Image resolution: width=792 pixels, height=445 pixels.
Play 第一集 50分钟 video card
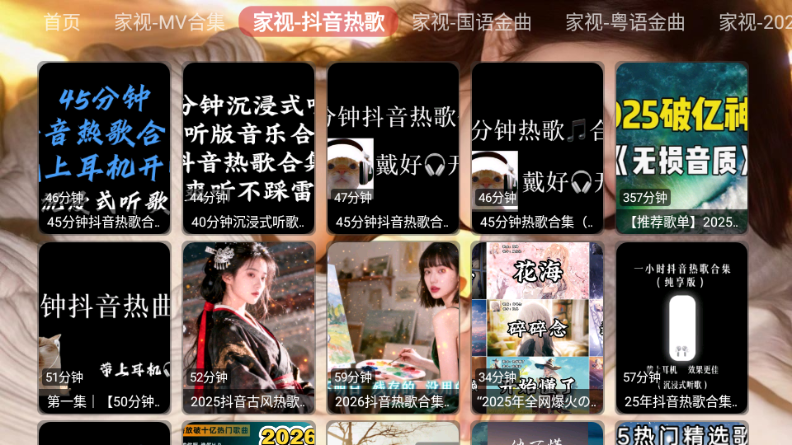coord(104,327)
